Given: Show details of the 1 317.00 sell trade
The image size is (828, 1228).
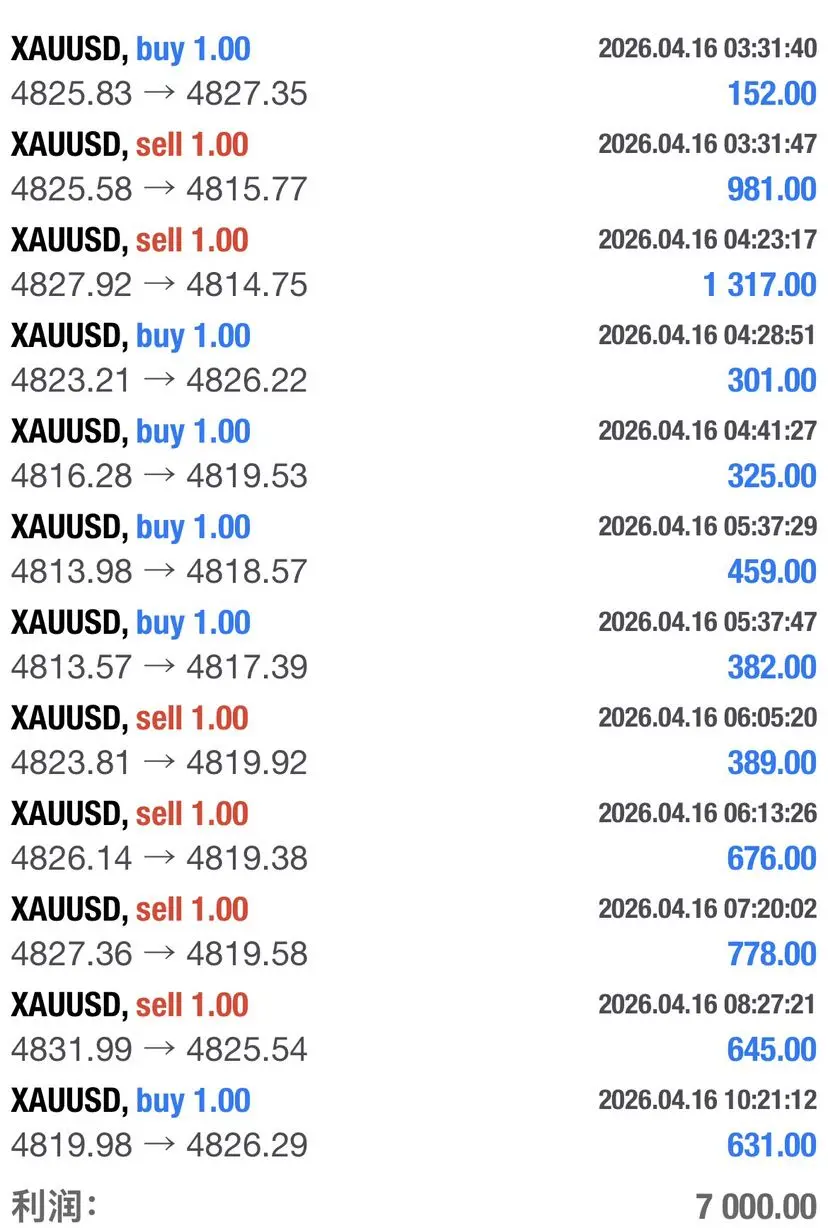Looking at the screenshot, I should click(x=414, y=262).
